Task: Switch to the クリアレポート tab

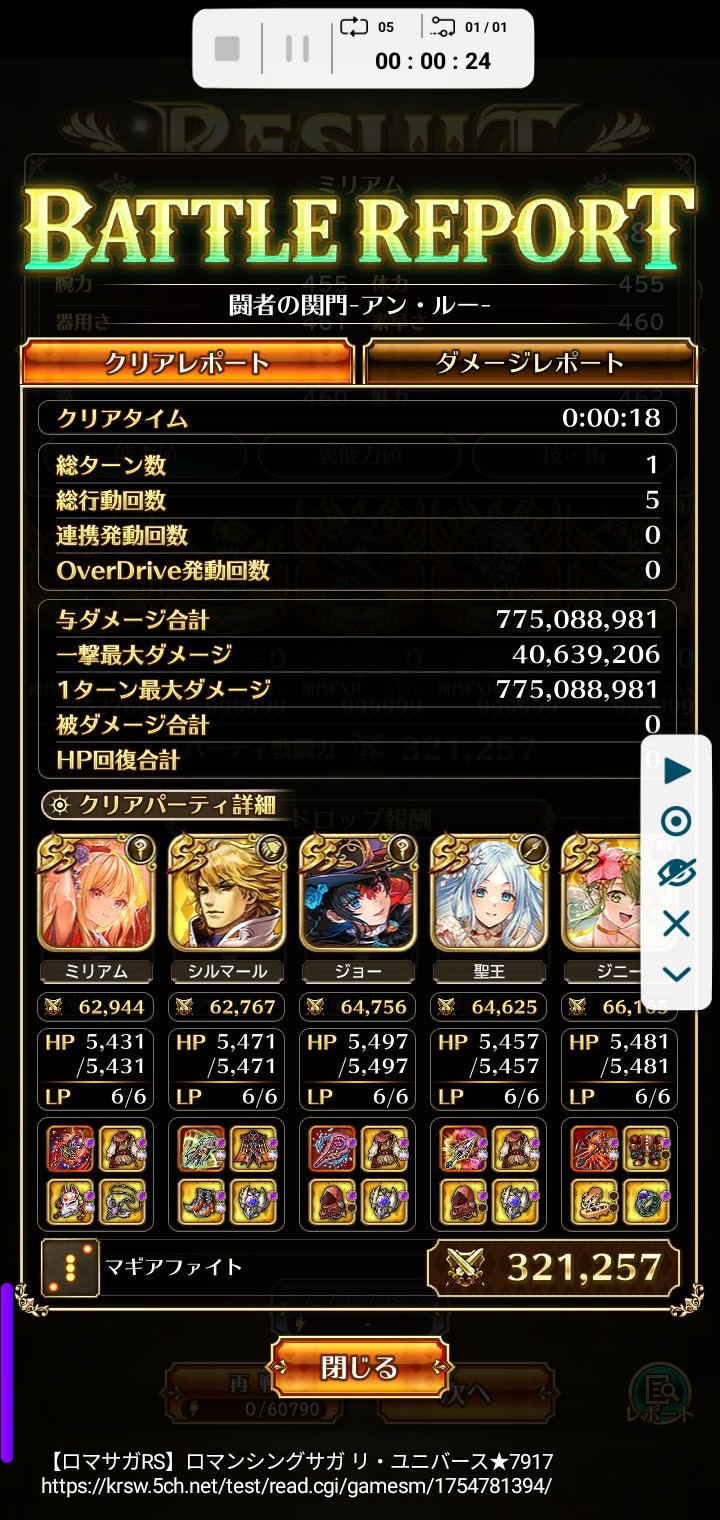Action: (x=187, y=362)
